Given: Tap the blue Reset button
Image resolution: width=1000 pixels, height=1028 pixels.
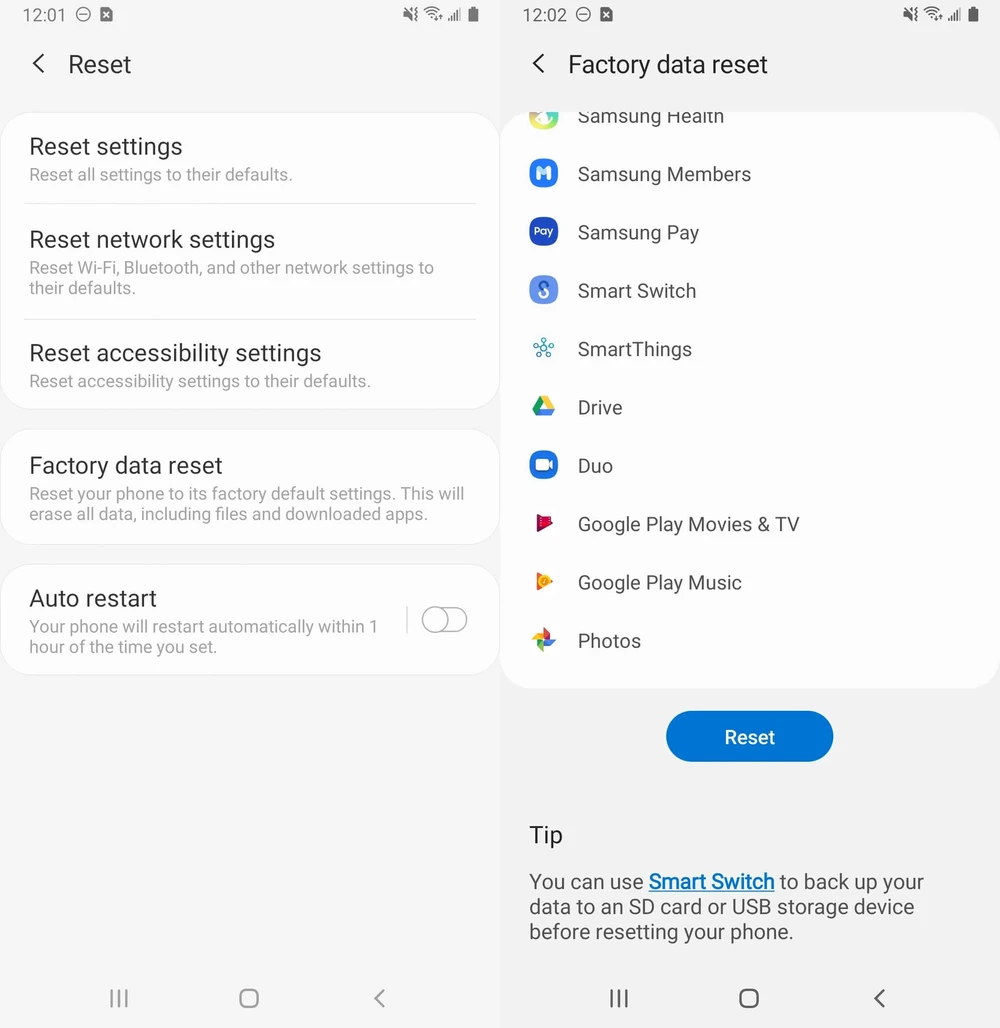Looking at the screenshot, I should tap(749, 737).
